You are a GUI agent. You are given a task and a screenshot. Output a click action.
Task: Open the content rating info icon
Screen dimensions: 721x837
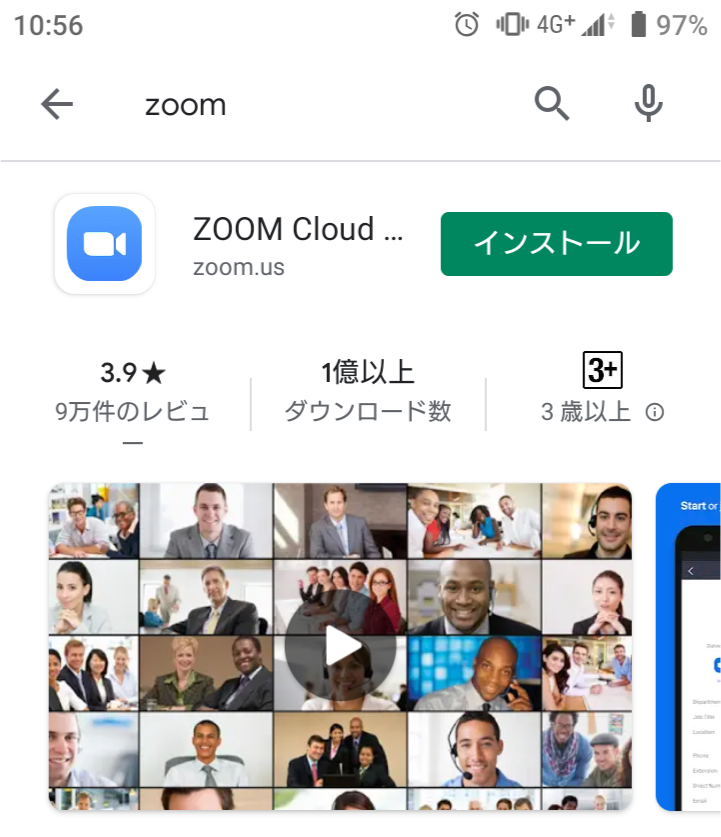pyautogui.click(x=655, y=412)
